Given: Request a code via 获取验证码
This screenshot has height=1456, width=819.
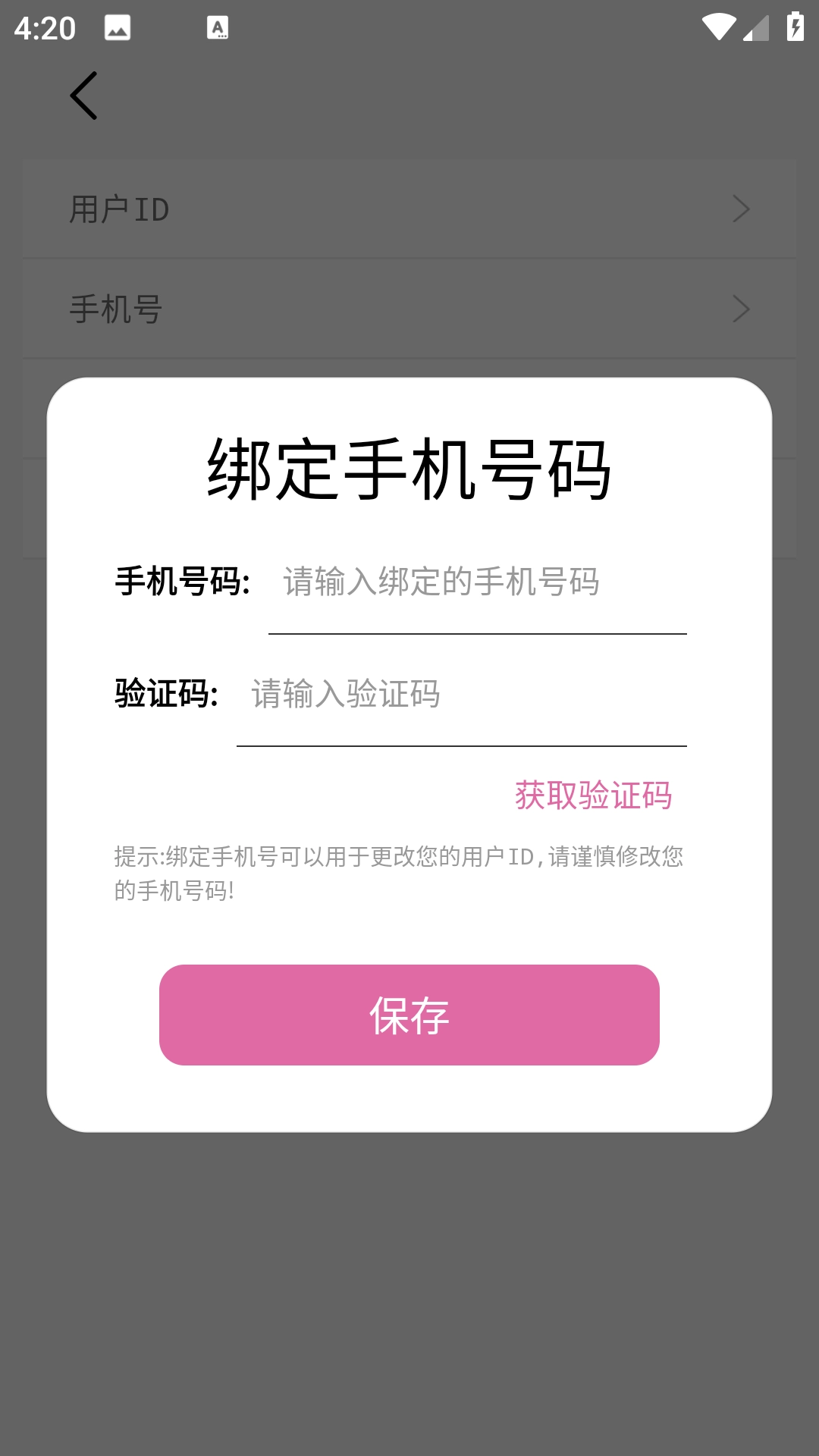Looking at the screenshot, I should coord(593,795).
